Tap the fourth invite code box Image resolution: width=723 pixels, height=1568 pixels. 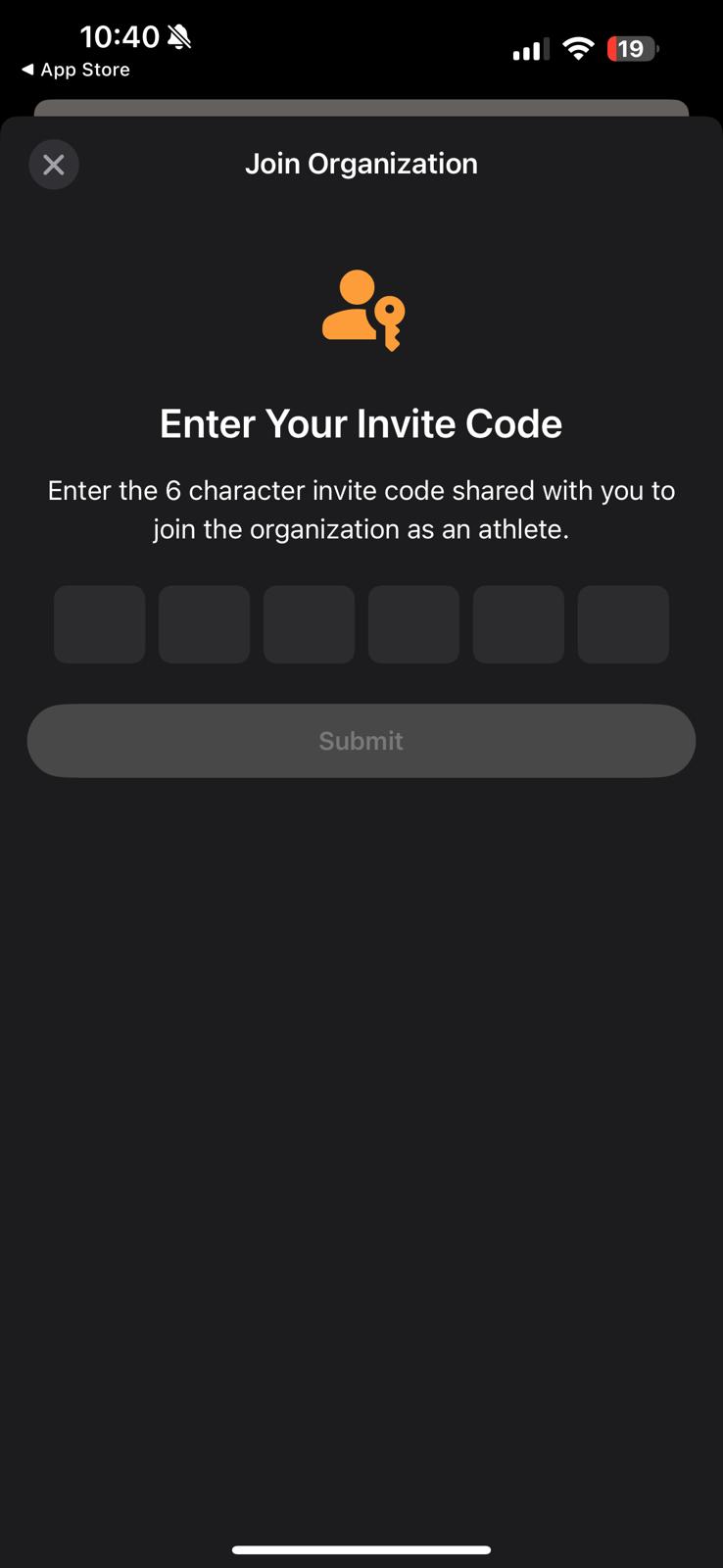tap(413, 624)
